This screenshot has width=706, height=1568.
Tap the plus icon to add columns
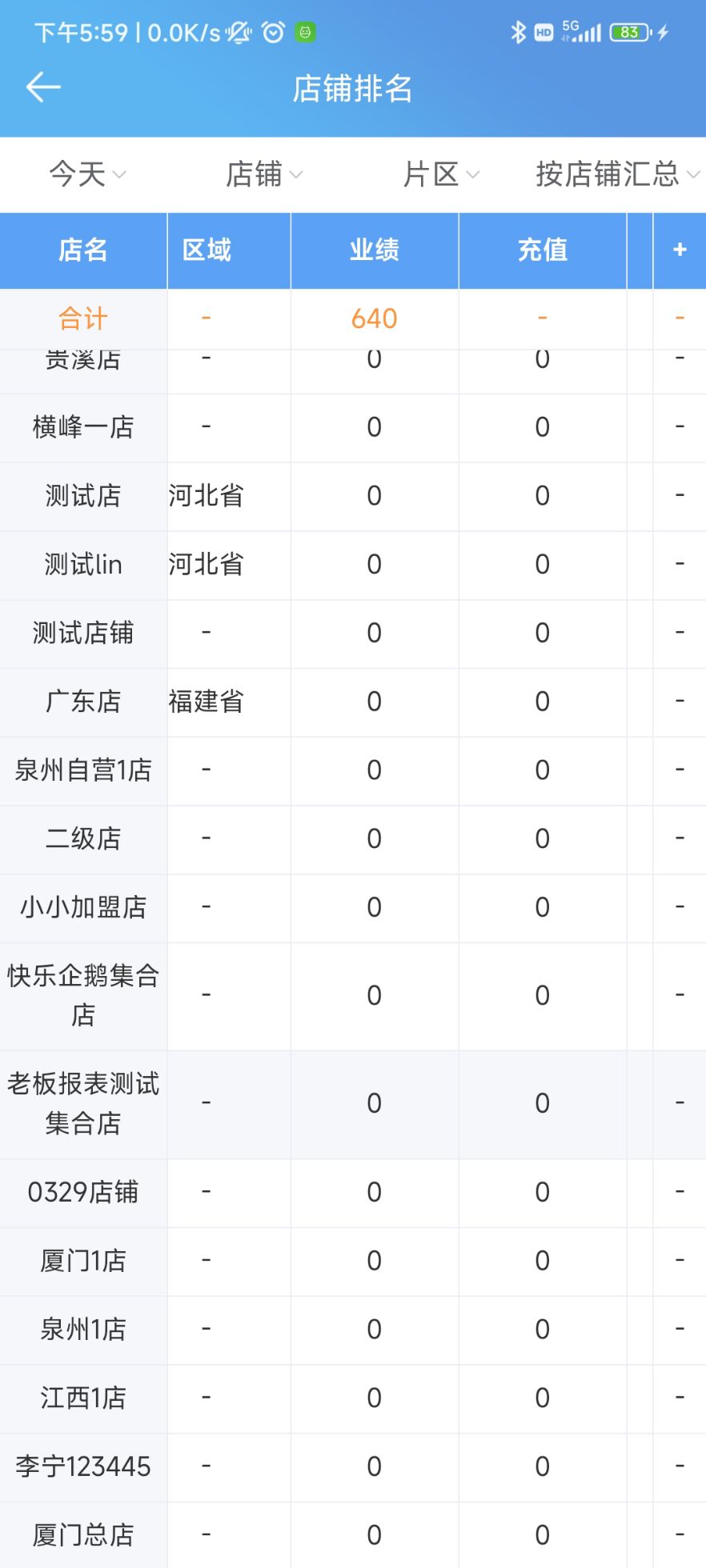pyautogui.click(x=680, y=250)
